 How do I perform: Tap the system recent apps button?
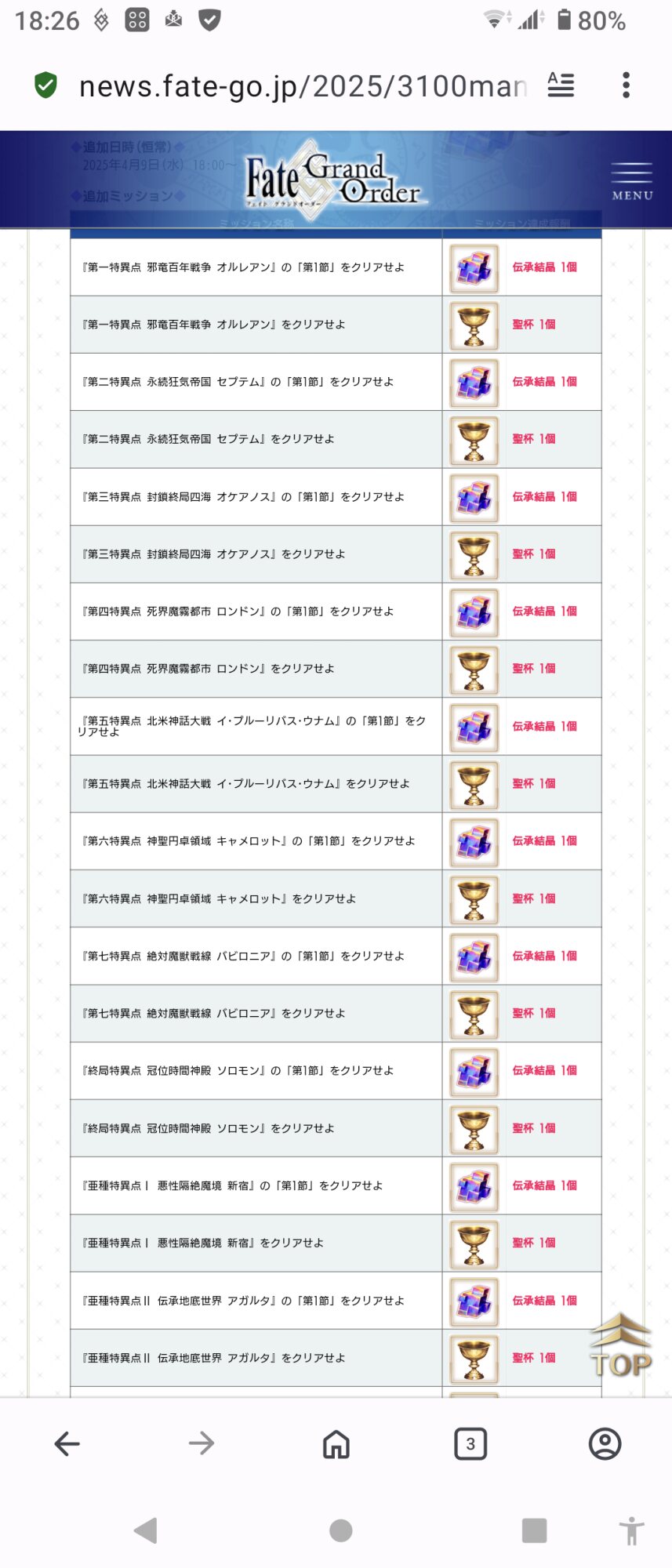534,1530
